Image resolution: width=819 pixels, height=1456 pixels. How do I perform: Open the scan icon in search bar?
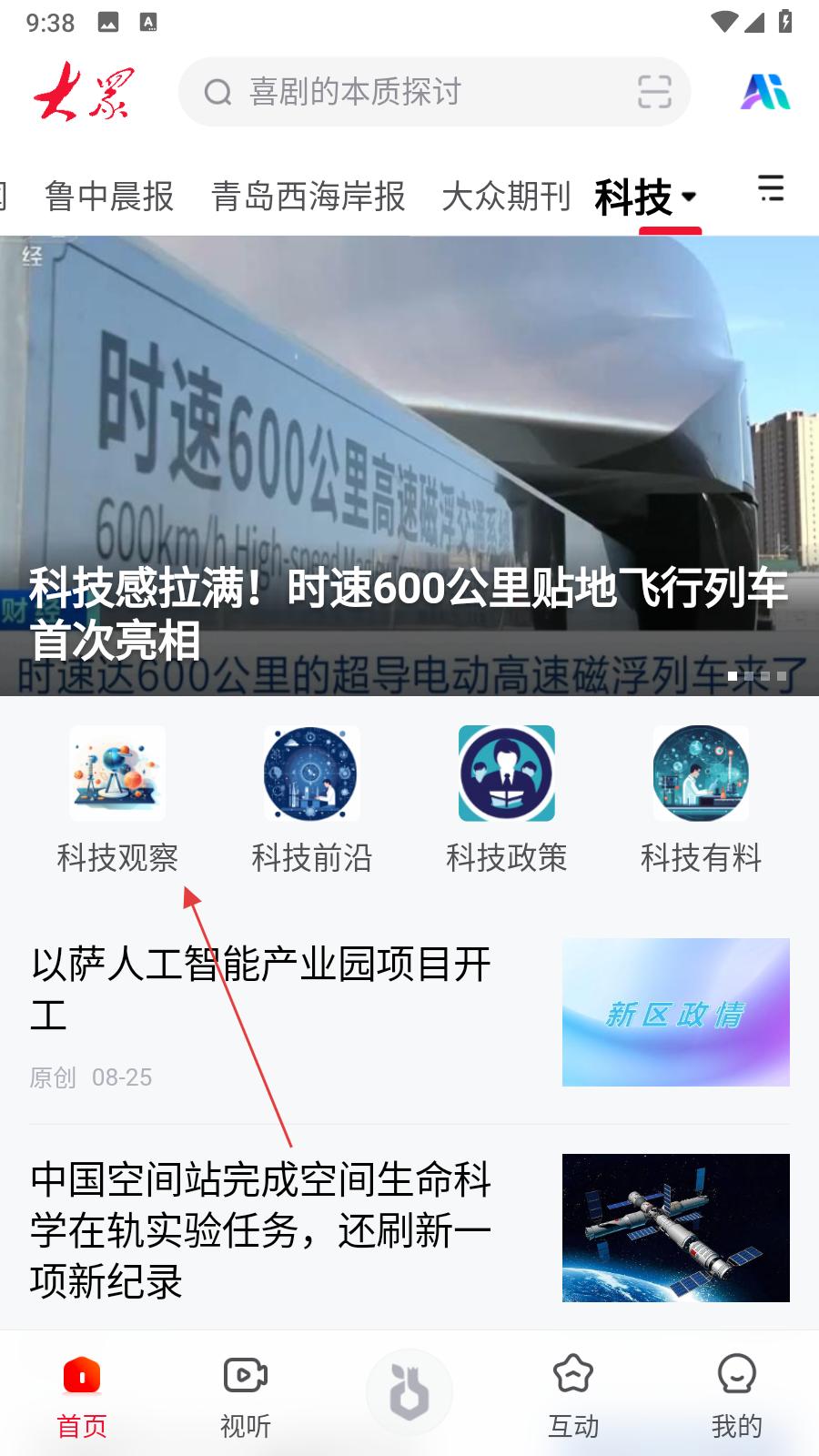point(653,92)
